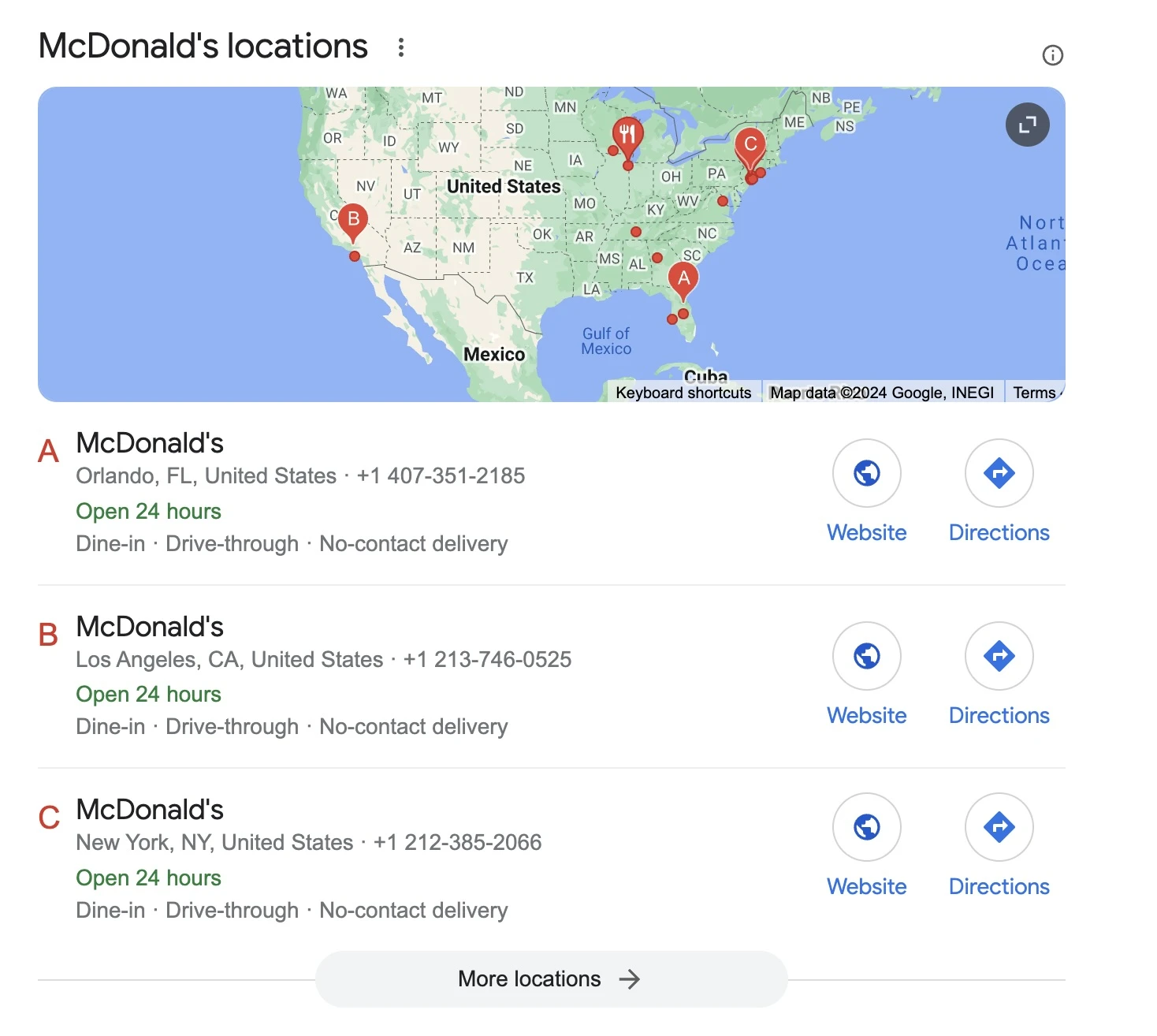Open the Orlando, FL McDonald's listing

point(150,443)
